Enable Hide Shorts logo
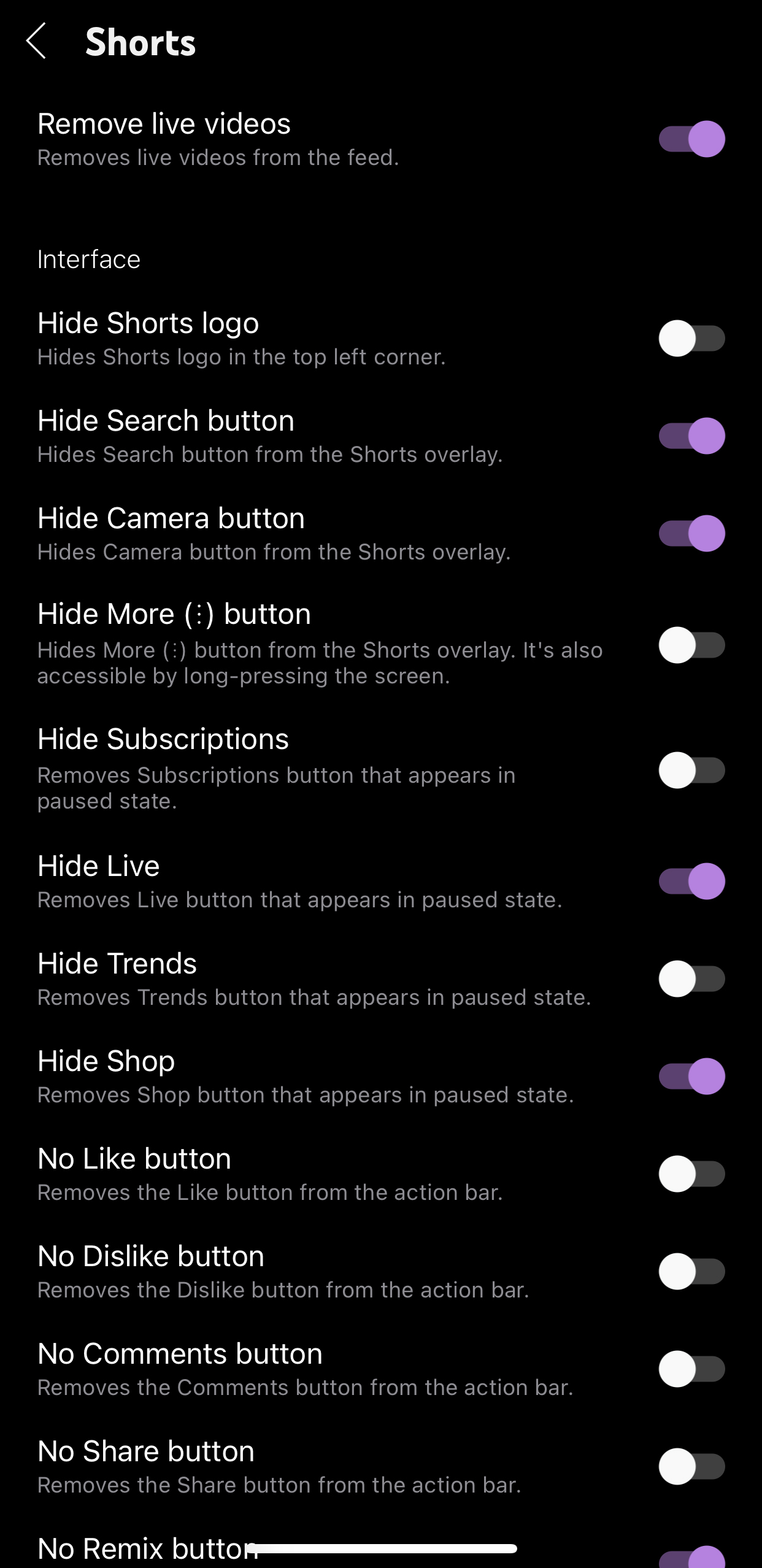 [691, 337]
